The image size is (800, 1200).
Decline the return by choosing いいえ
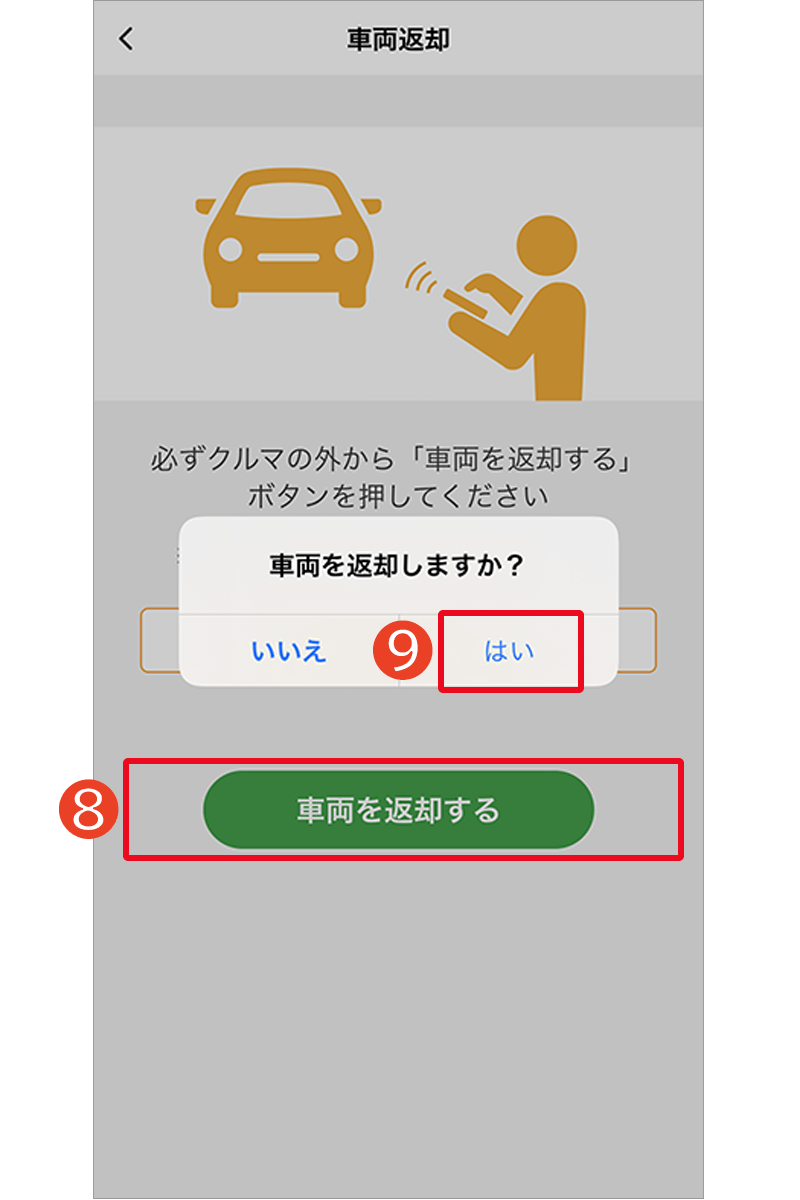pyautogui.click(x=288, y=651)
